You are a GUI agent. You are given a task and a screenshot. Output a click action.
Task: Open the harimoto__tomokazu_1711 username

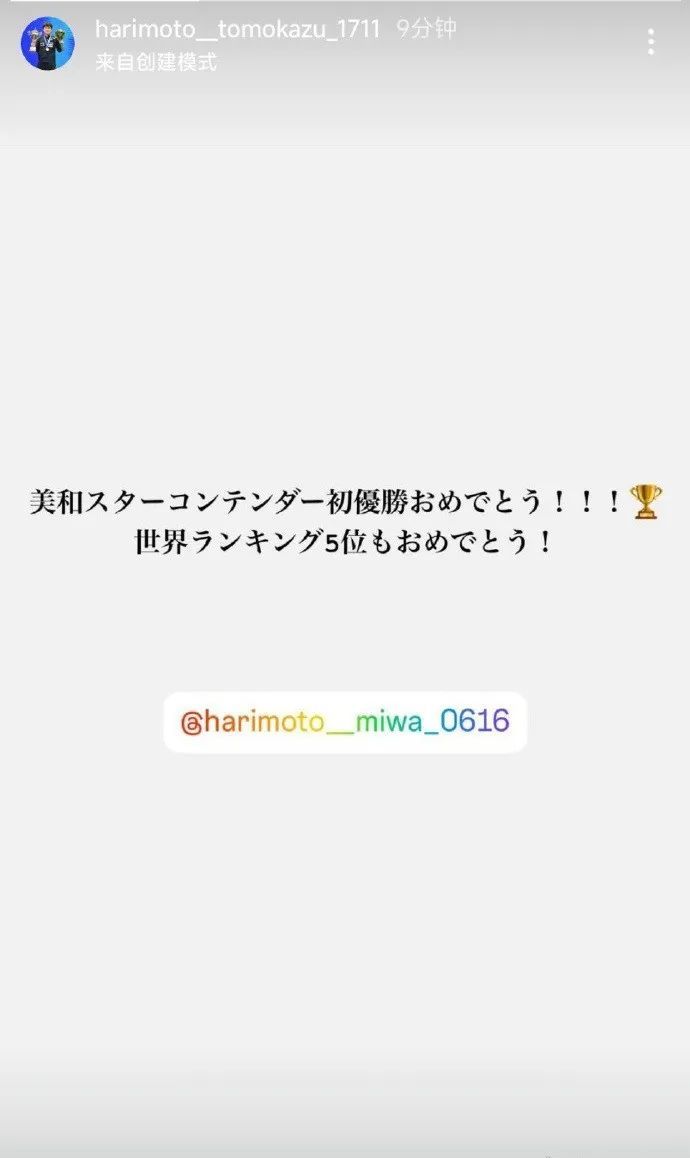point(238,30)
